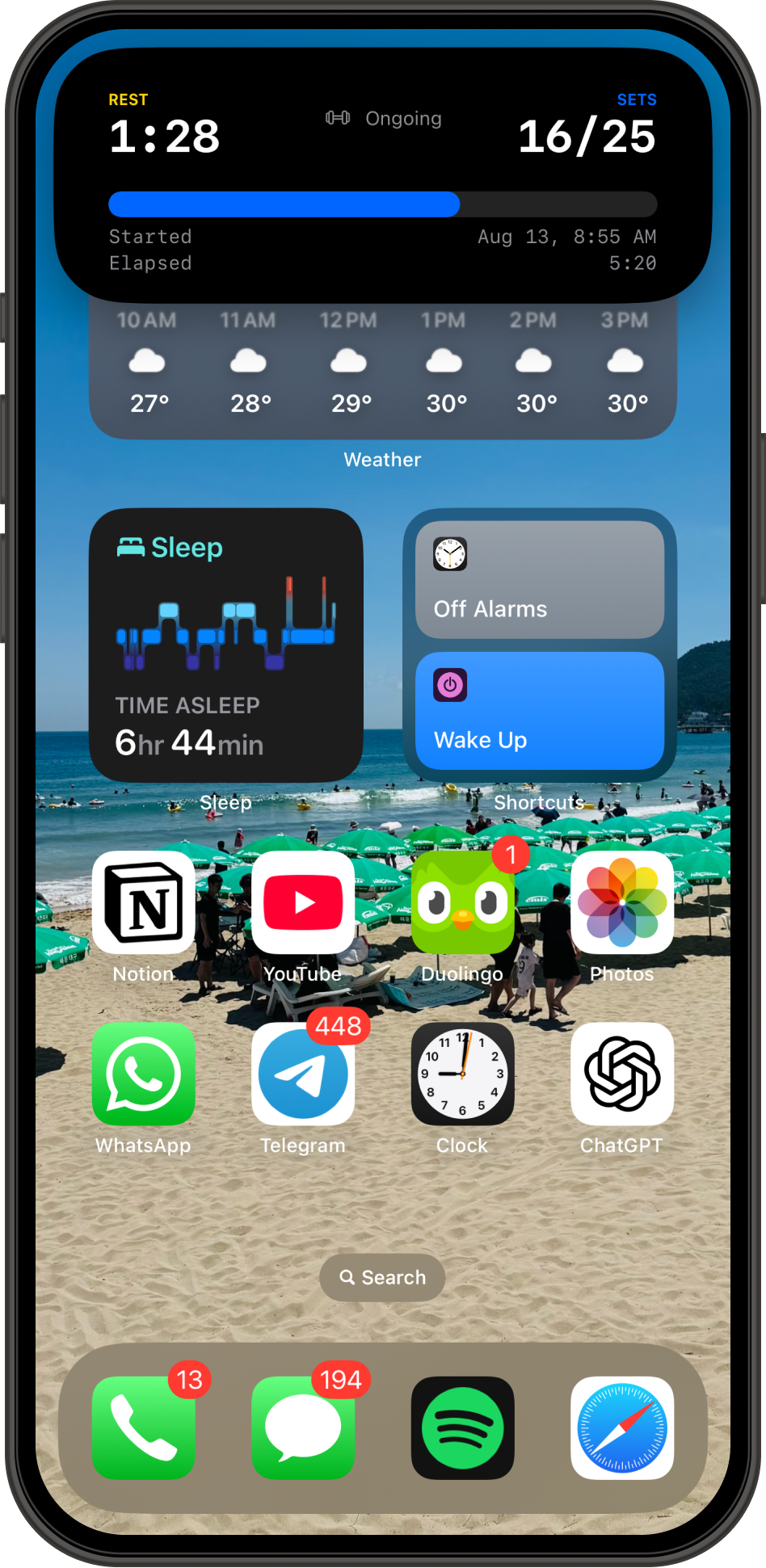Screen dimensions: 766x1568
Task: Run the Wake Up shortcut
Action: click(x=539, y=711)
